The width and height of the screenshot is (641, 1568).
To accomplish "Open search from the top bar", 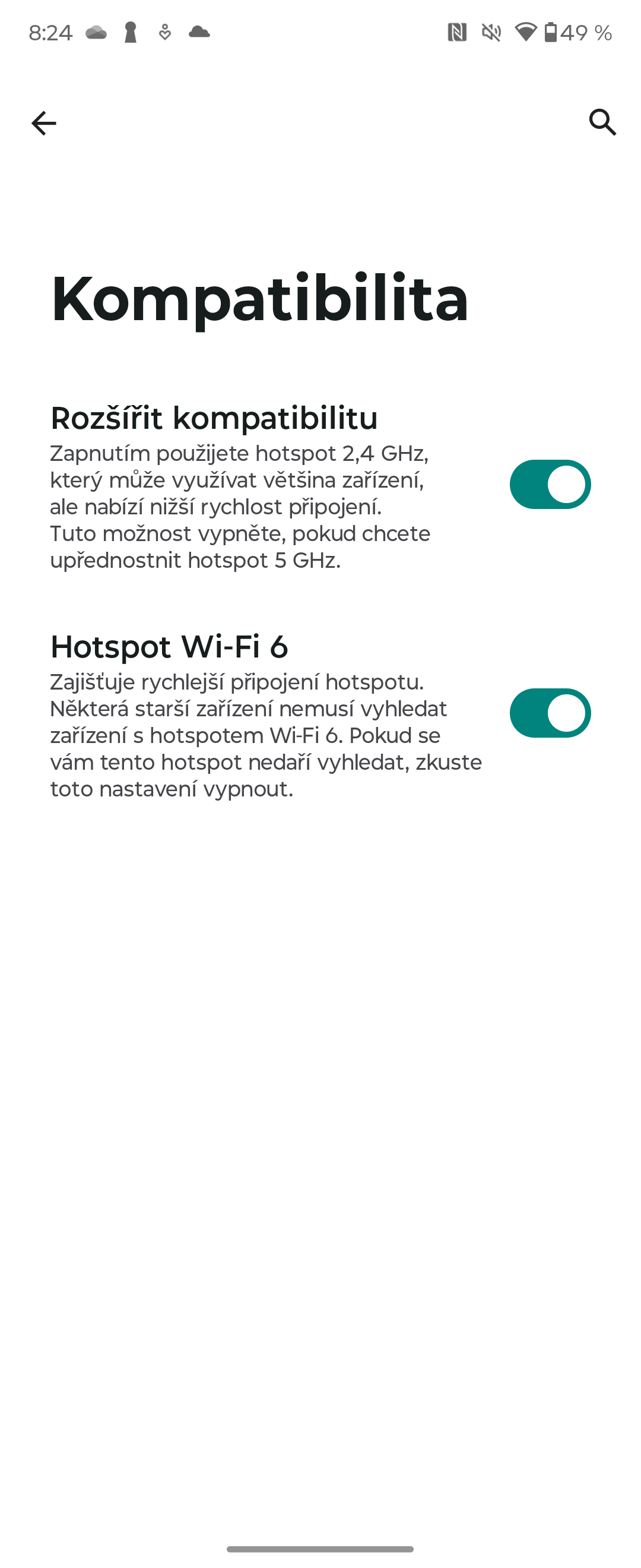I will click(x=602, y=122).
